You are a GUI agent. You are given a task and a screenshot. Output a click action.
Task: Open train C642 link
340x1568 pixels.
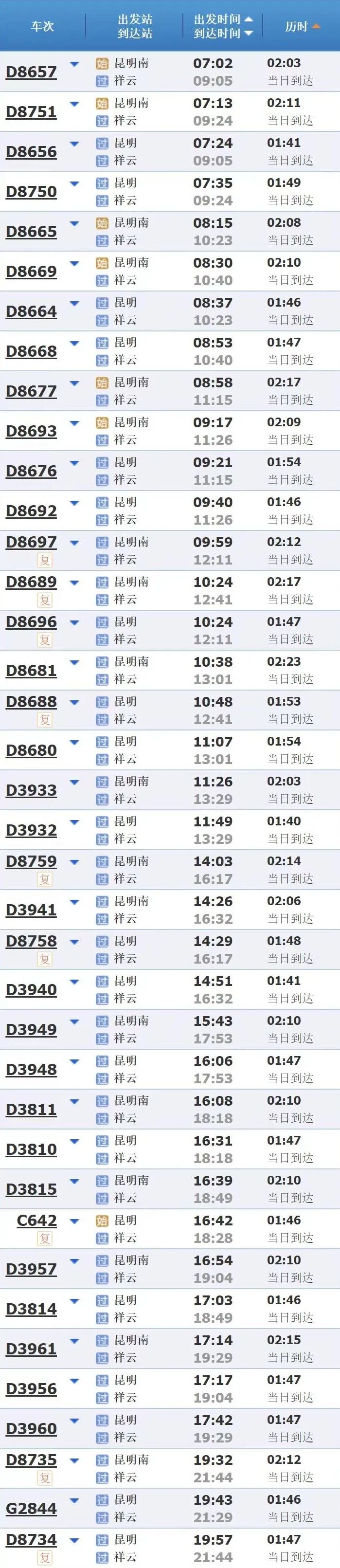point(37,1221)
